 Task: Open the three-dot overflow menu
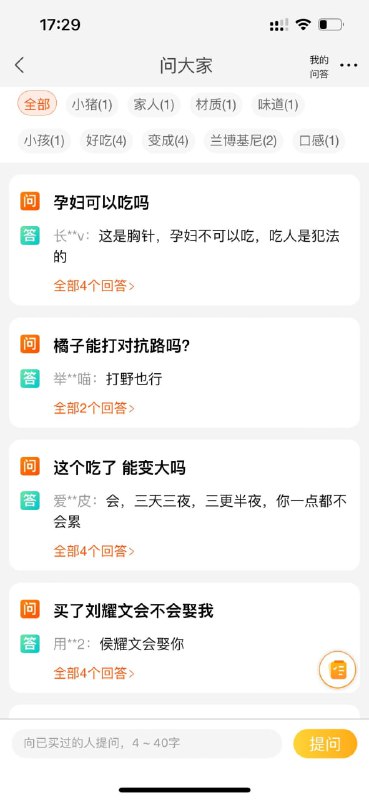[349, 66]
